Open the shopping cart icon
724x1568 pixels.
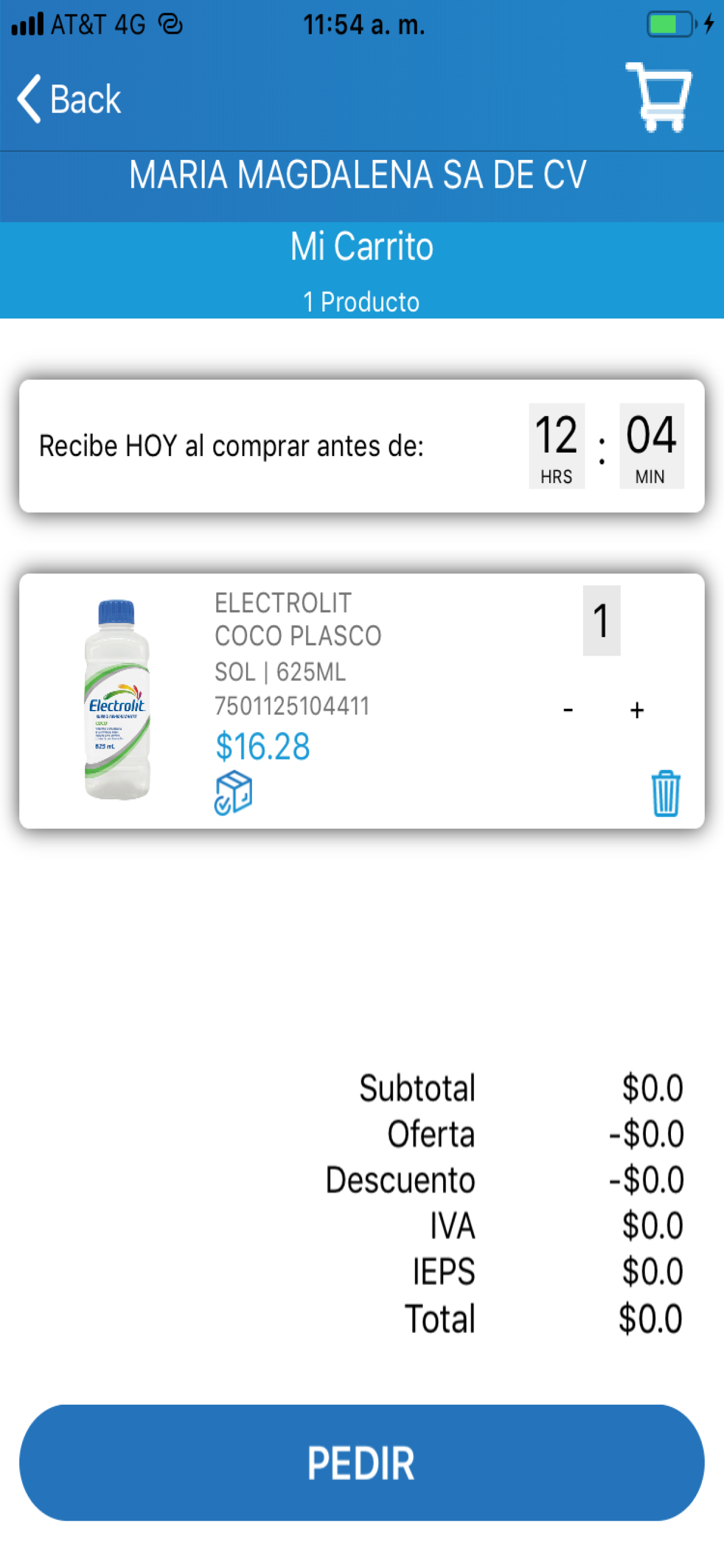[659, 97]
